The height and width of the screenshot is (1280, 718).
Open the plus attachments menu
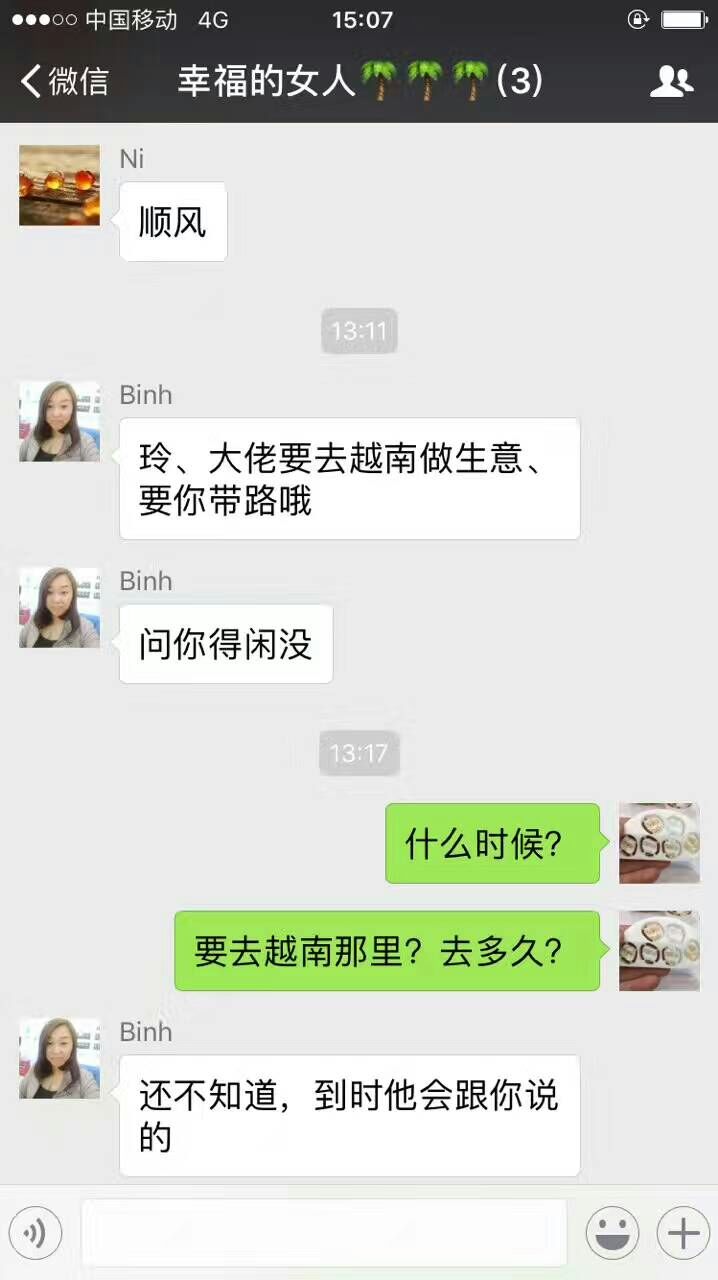pos(683,1233)
